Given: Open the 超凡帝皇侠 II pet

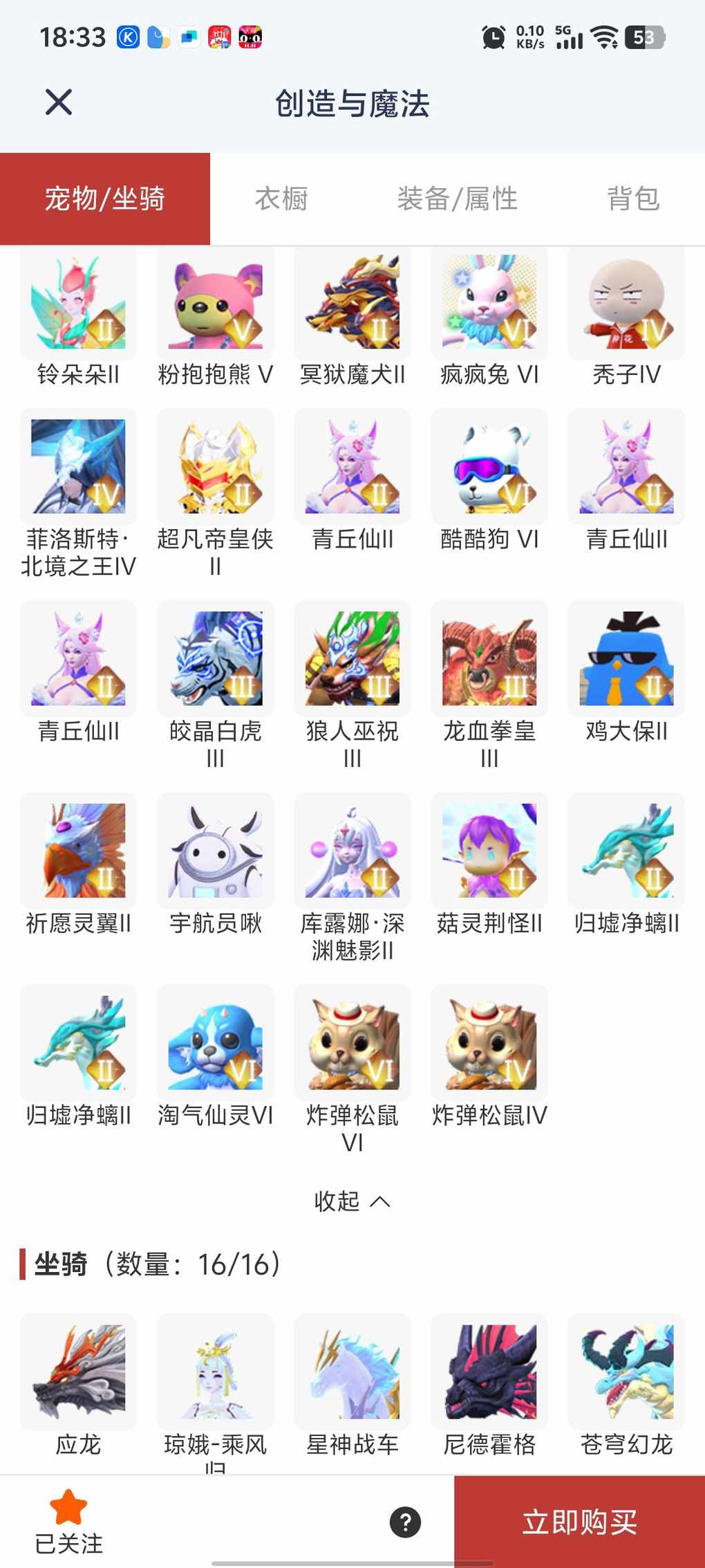Looking at the screenshot, I should coord(215,467).
